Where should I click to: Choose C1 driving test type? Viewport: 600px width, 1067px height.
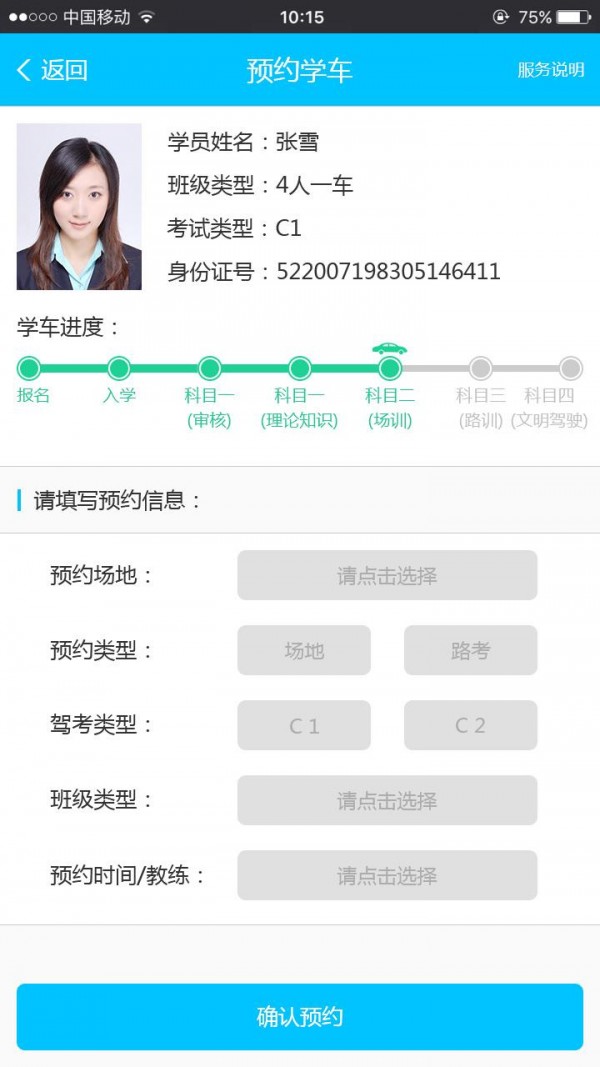[304, 726]
